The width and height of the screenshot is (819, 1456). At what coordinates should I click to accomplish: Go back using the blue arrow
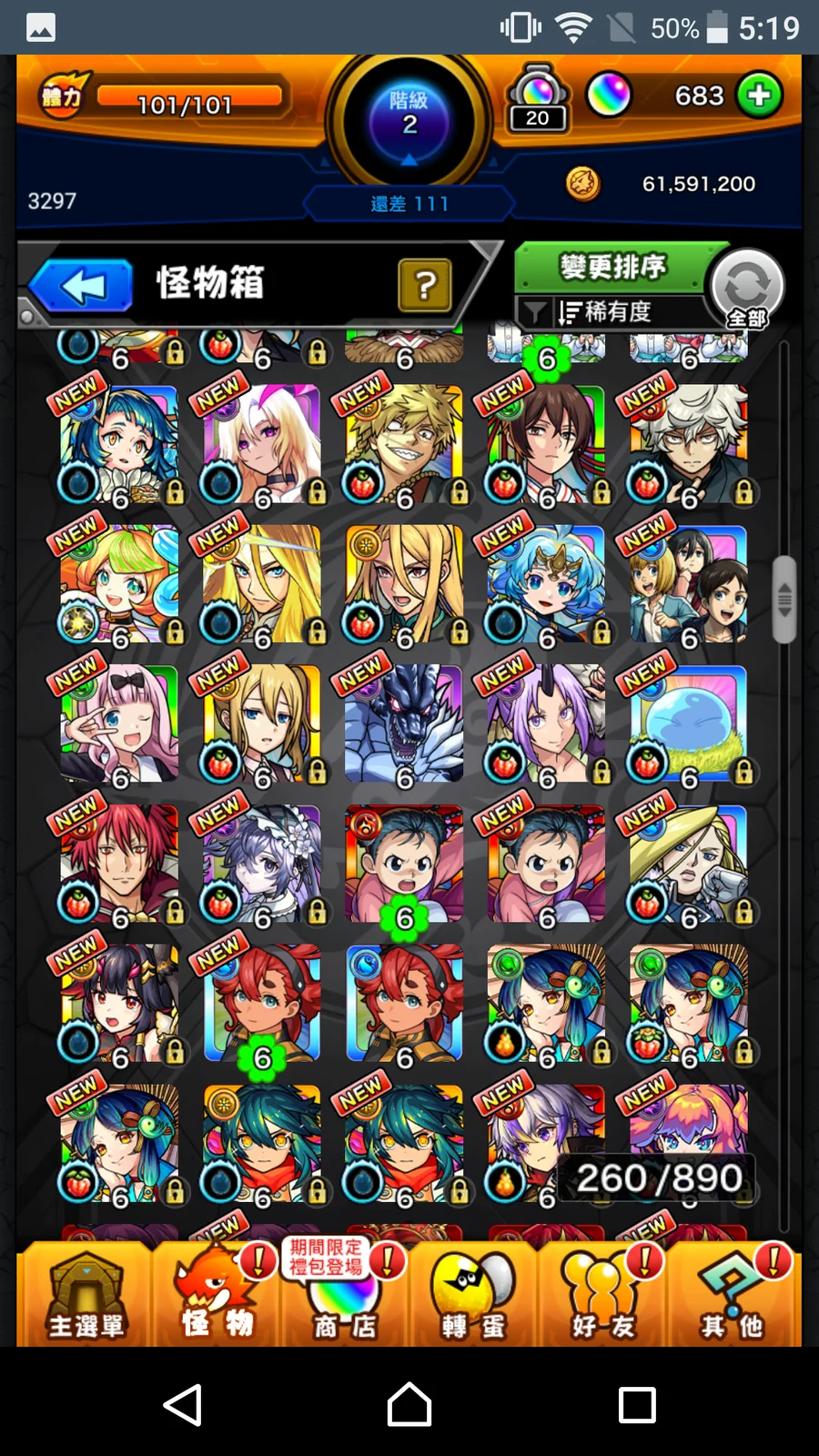click(x=82, y=285)
